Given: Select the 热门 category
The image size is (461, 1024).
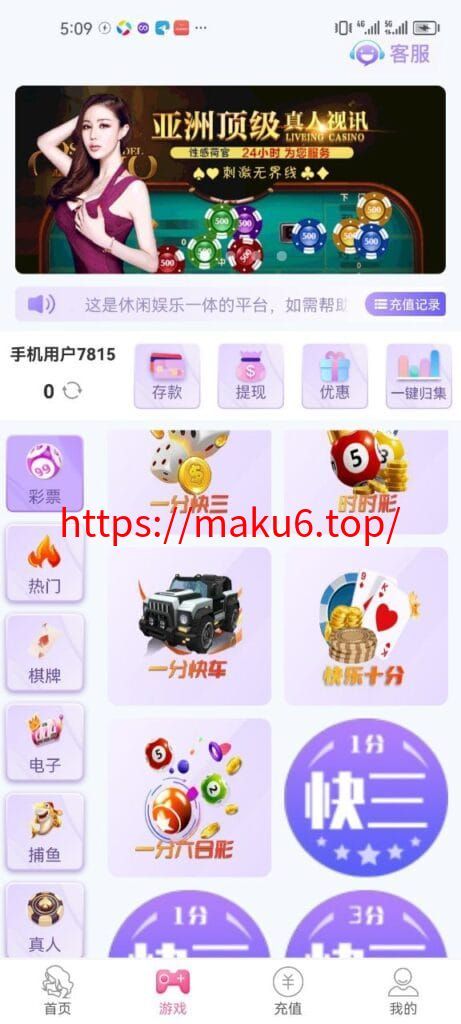Looking at the screenshot, I should pos(45,564).
